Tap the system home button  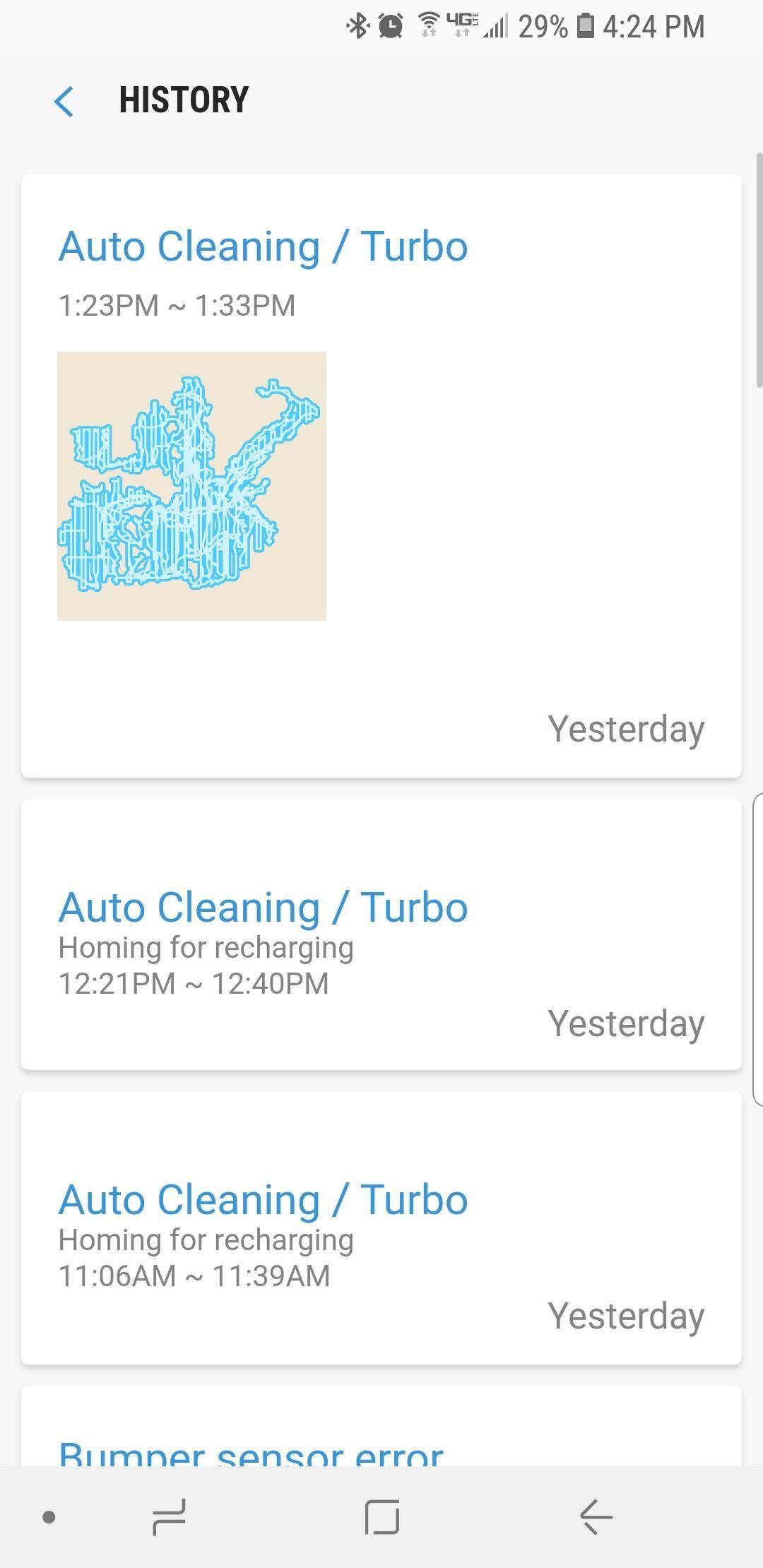tap(382, 1516)
